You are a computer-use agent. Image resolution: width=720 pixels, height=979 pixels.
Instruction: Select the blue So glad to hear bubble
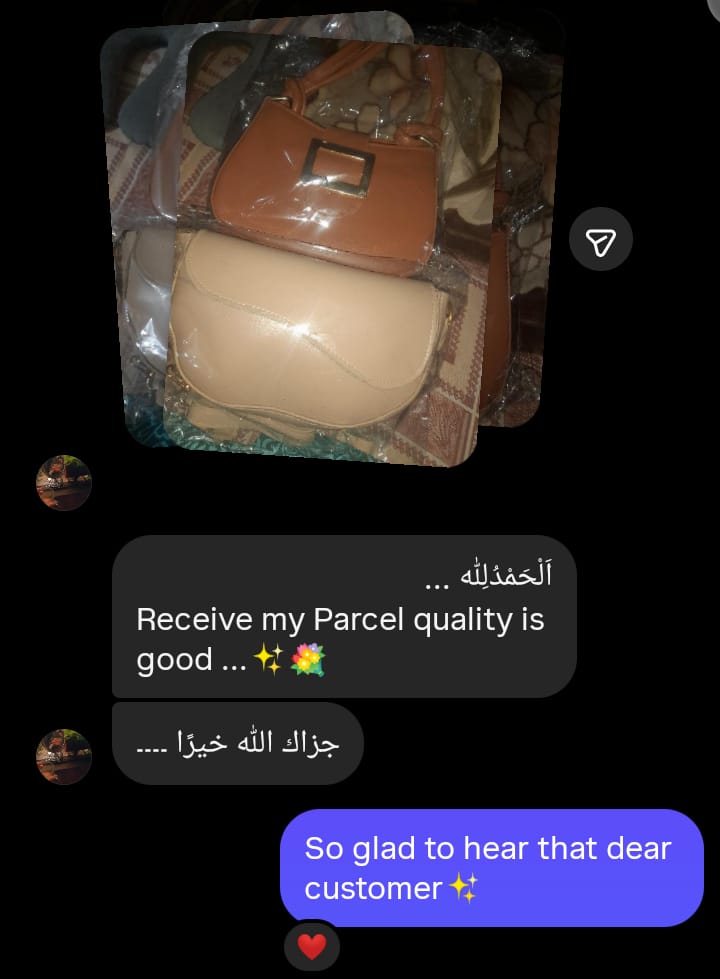coord(490,865)
